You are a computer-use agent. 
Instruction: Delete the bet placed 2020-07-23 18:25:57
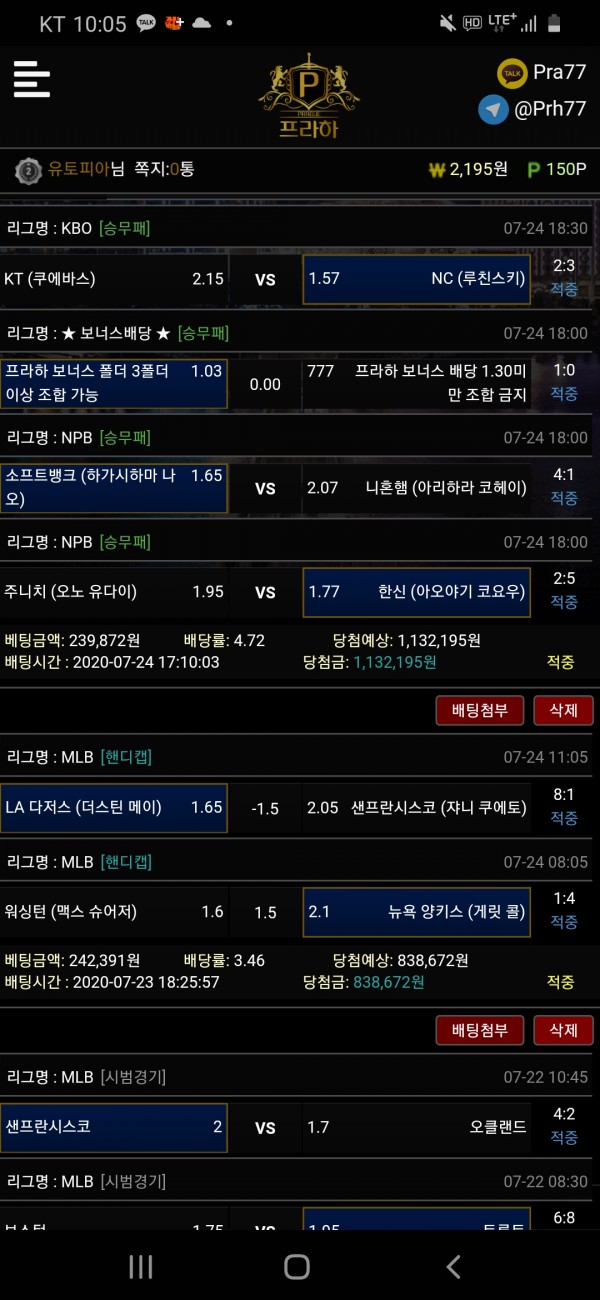click(563, 1031)
